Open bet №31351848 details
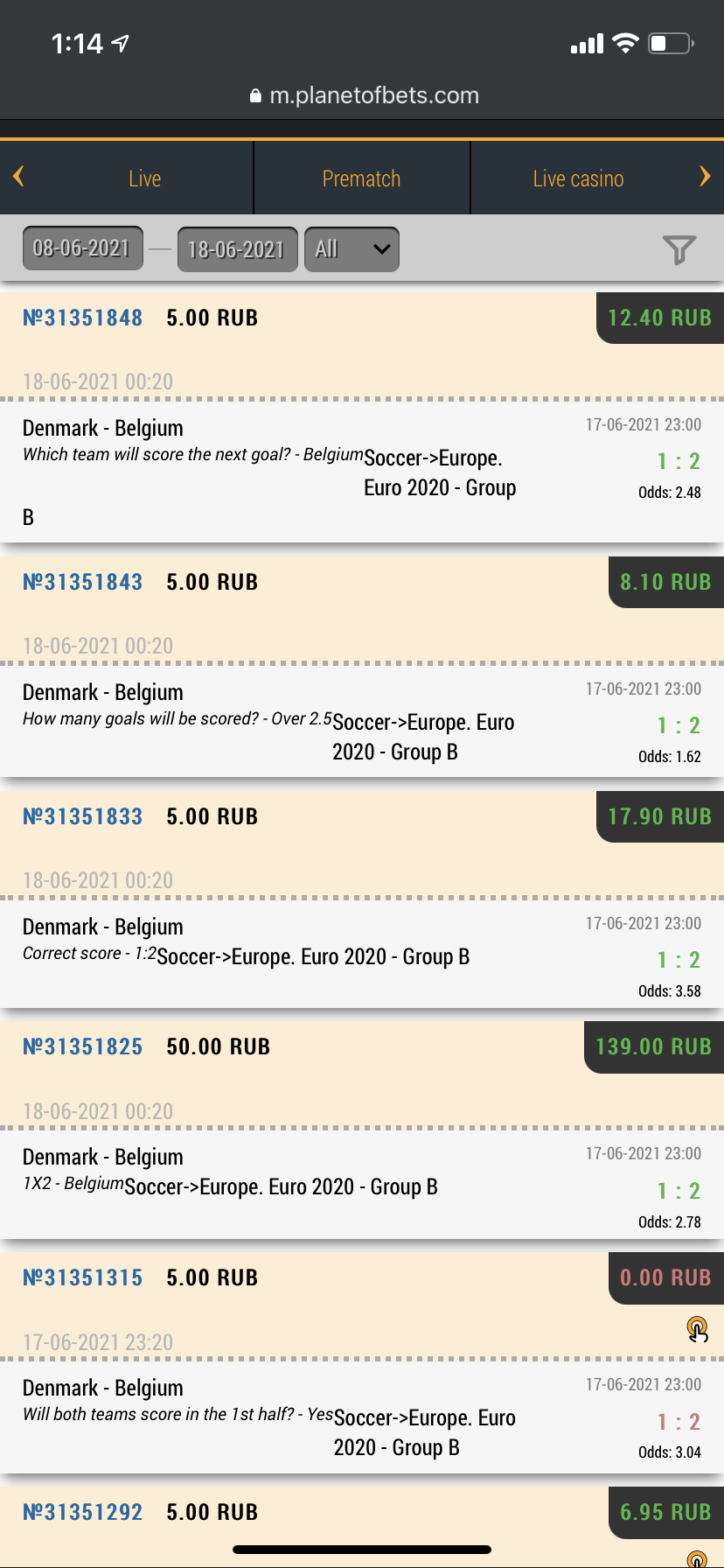724x1568 pixels. tap(83, 318)
